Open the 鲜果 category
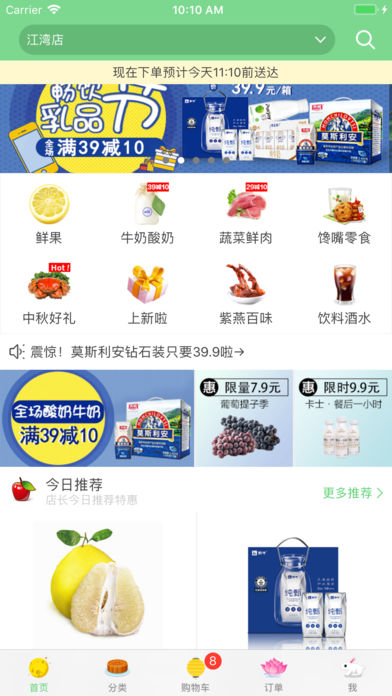 [x=49, y=214]
